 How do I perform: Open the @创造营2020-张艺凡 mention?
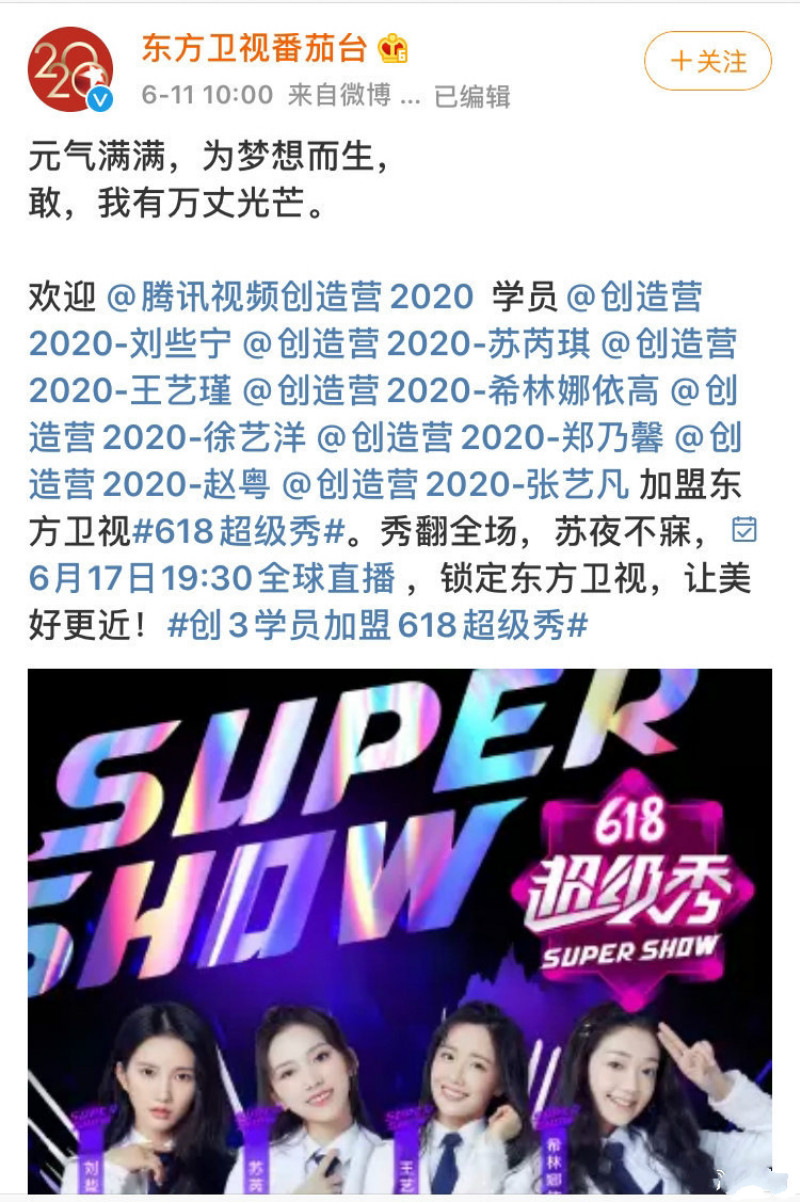pyautogui.click(x=456, y=485)
